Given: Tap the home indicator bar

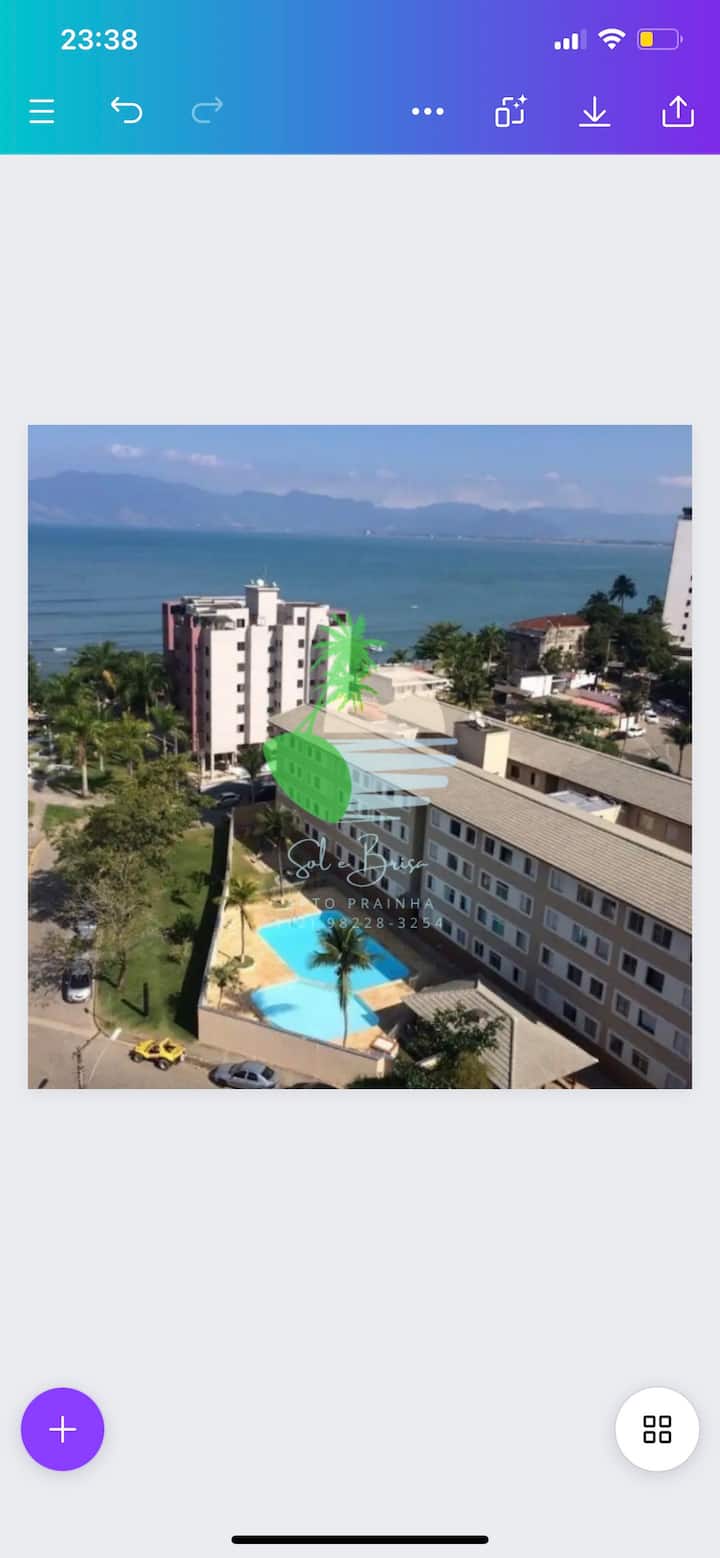Looking at the screenshot, I should point(360,1540).
